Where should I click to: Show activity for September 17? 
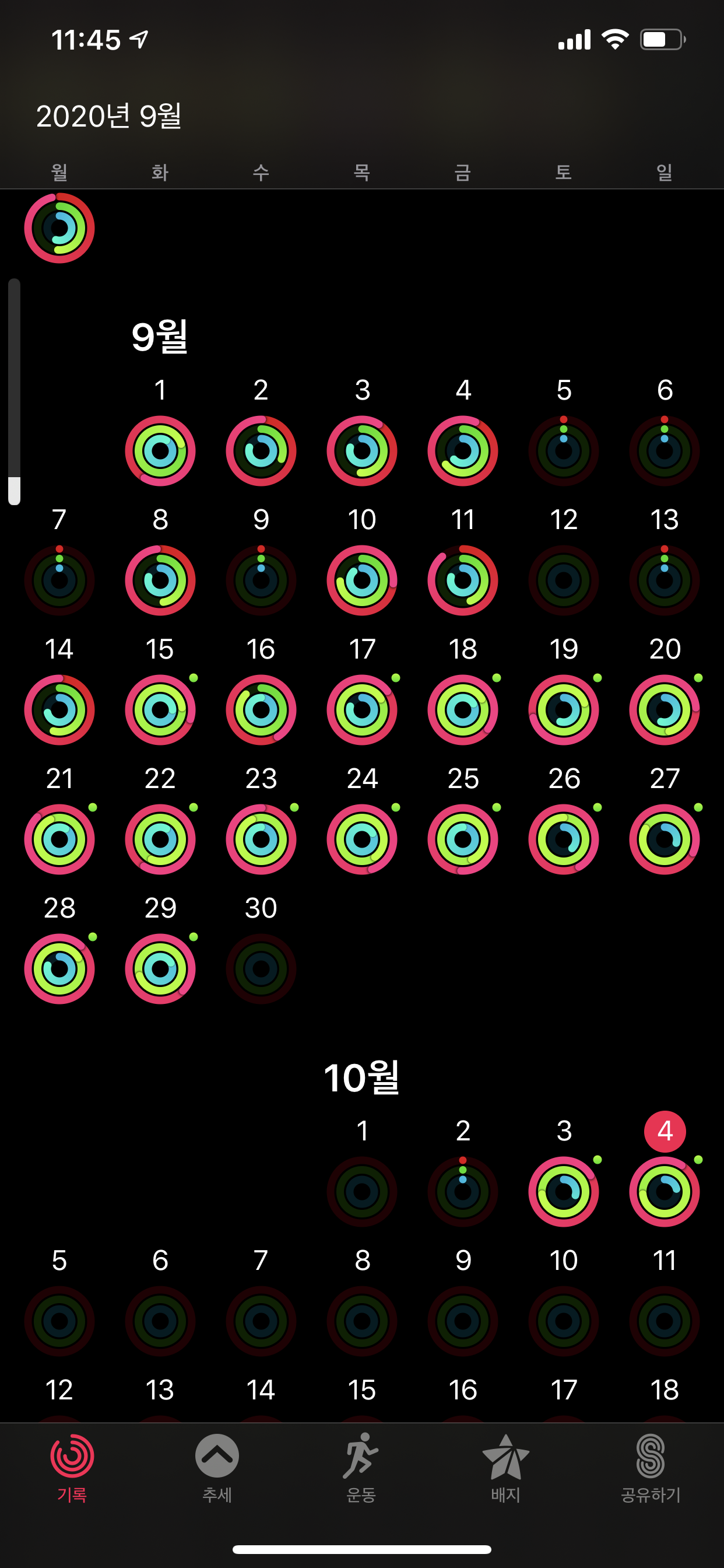click(x=362, y=710)
